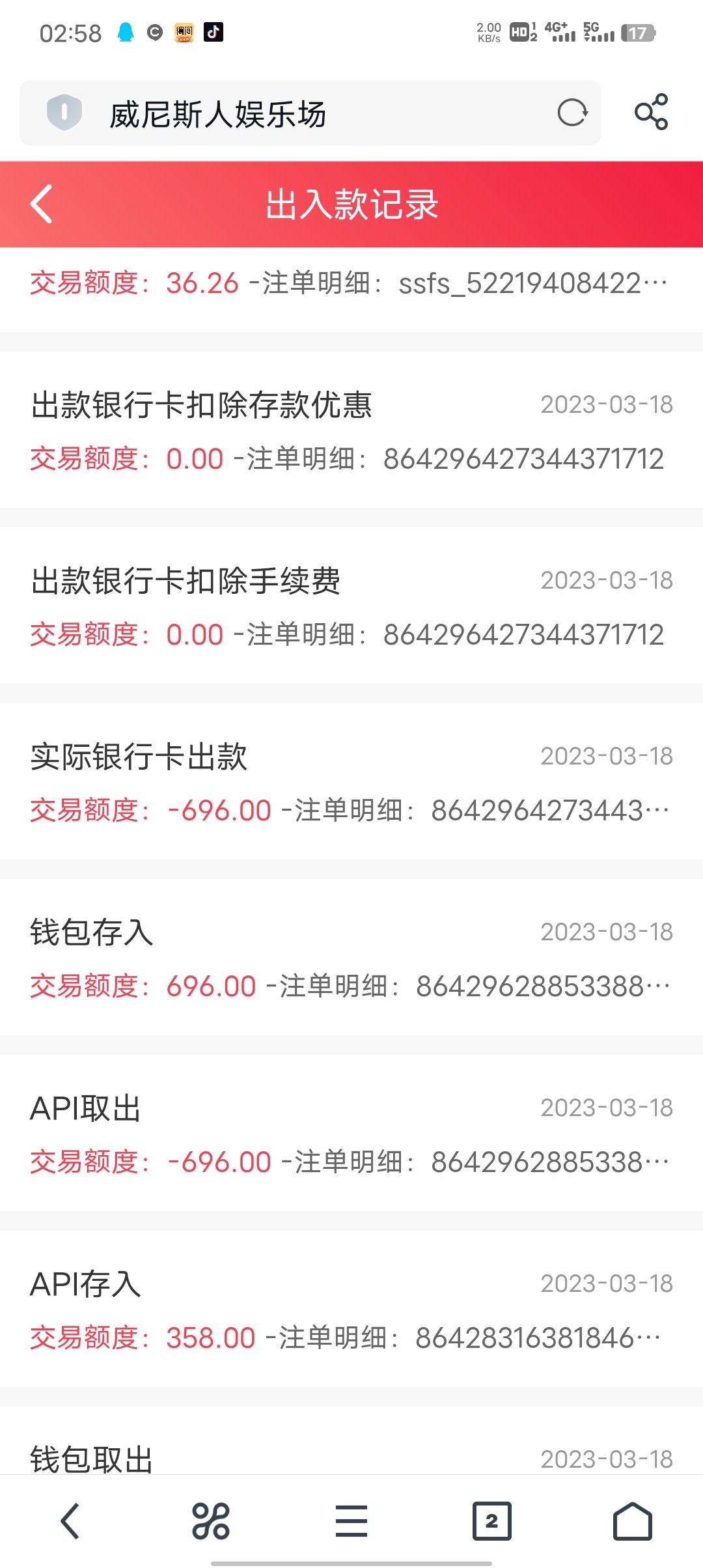
Task: Tap the page refresh icon in address bar
Action: (572, 113)
